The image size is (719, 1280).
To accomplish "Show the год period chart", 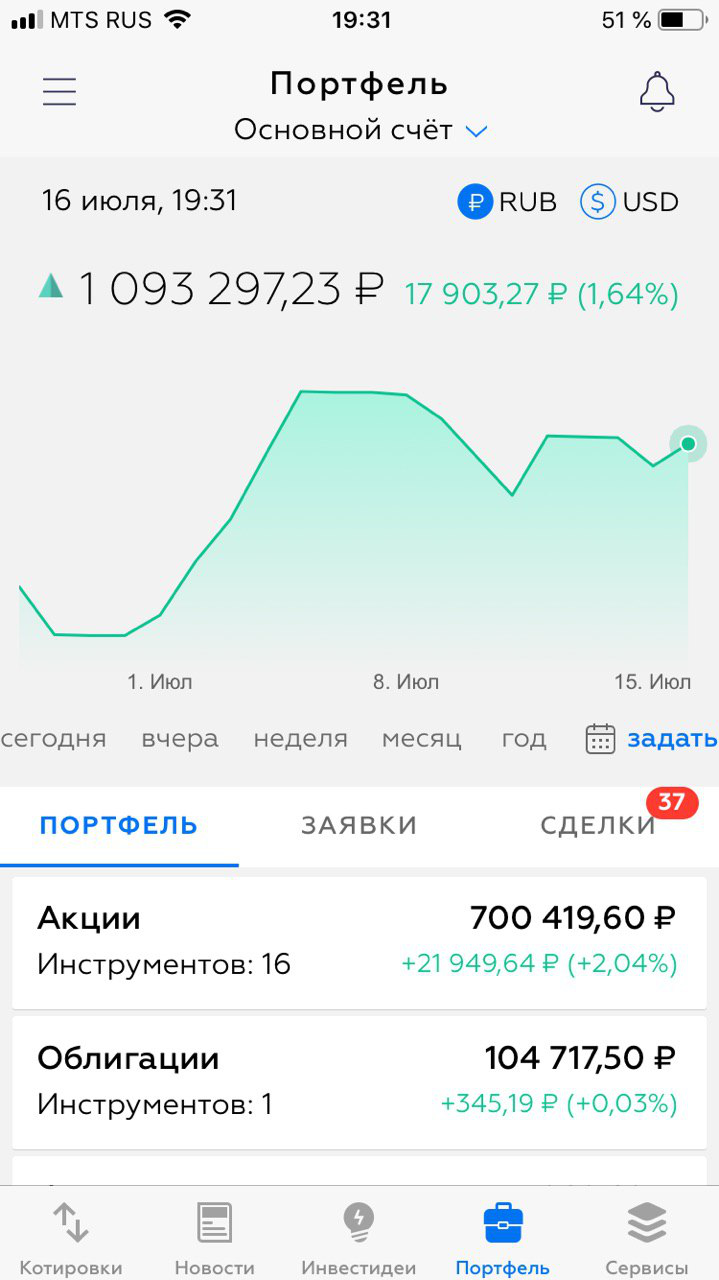I will (524, 739).
